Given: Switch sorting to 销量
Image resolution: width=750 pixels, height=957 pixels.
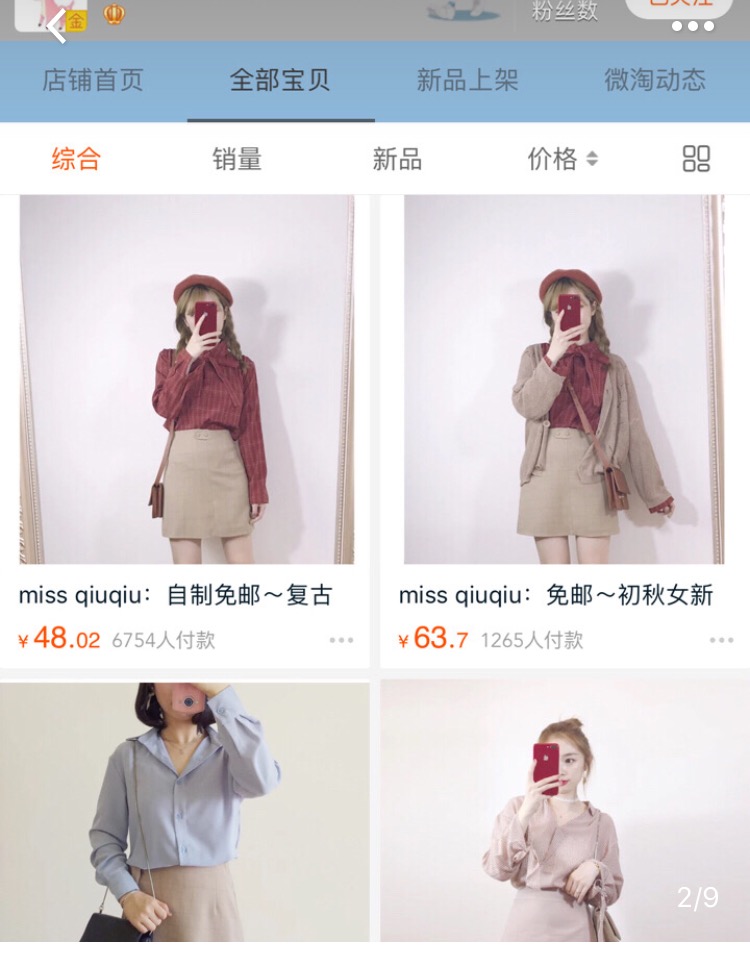Looking at the screenshot, I should [x=237, y=158].
